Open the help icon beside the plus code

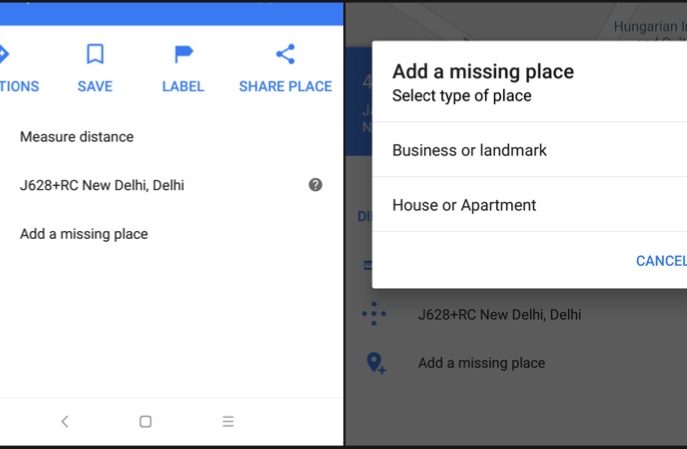315,185
